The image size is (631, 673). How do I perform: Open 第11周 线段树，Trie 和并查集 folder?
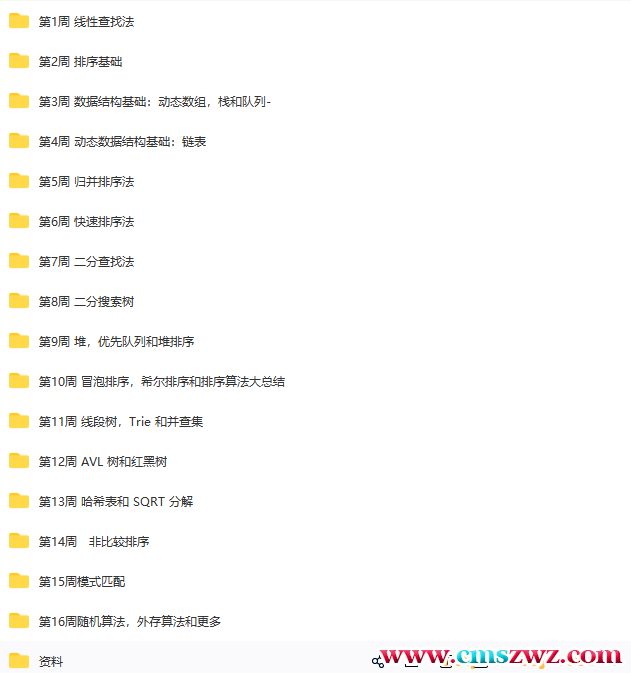(x=120, y=421)
